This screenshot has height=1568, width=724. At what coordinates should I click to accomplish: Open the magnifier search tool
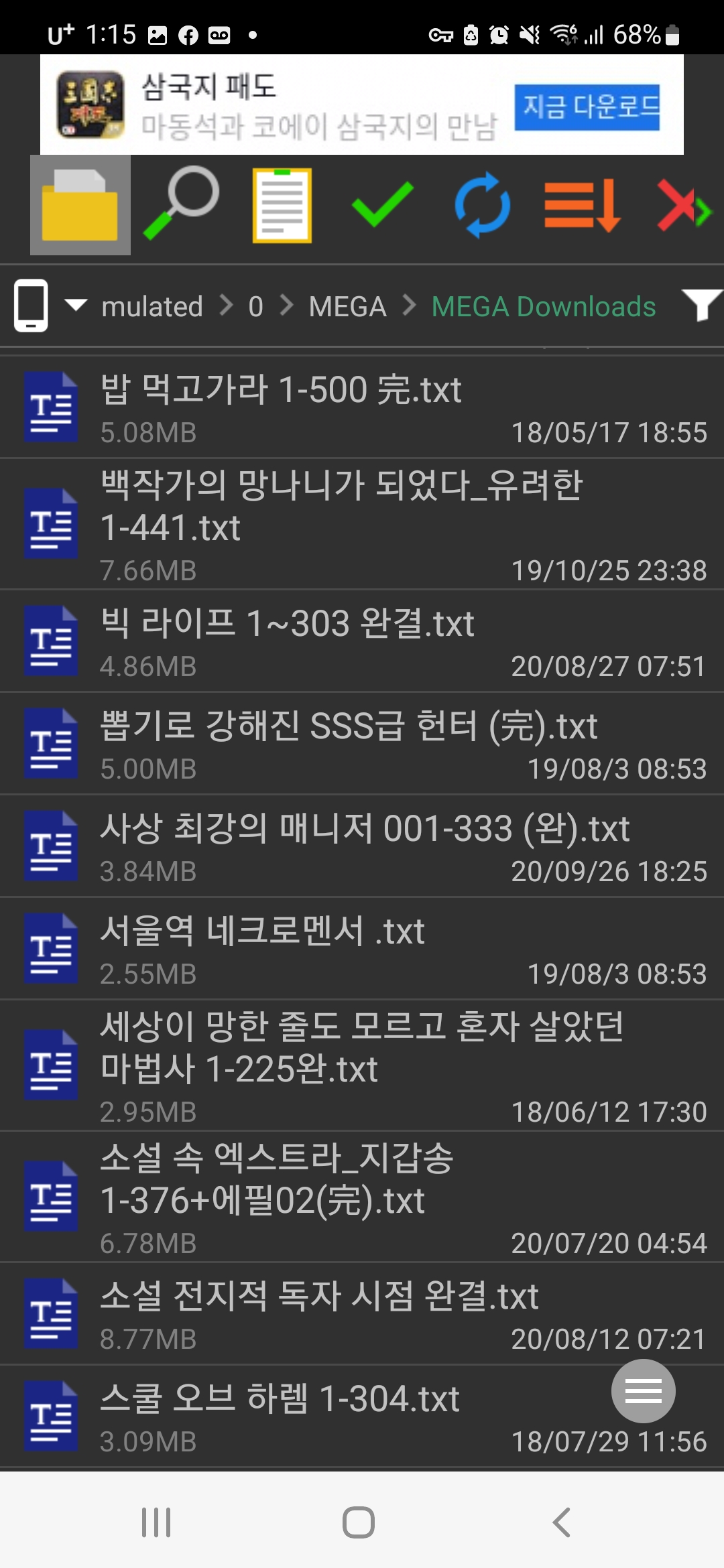[x=181, y=204]
